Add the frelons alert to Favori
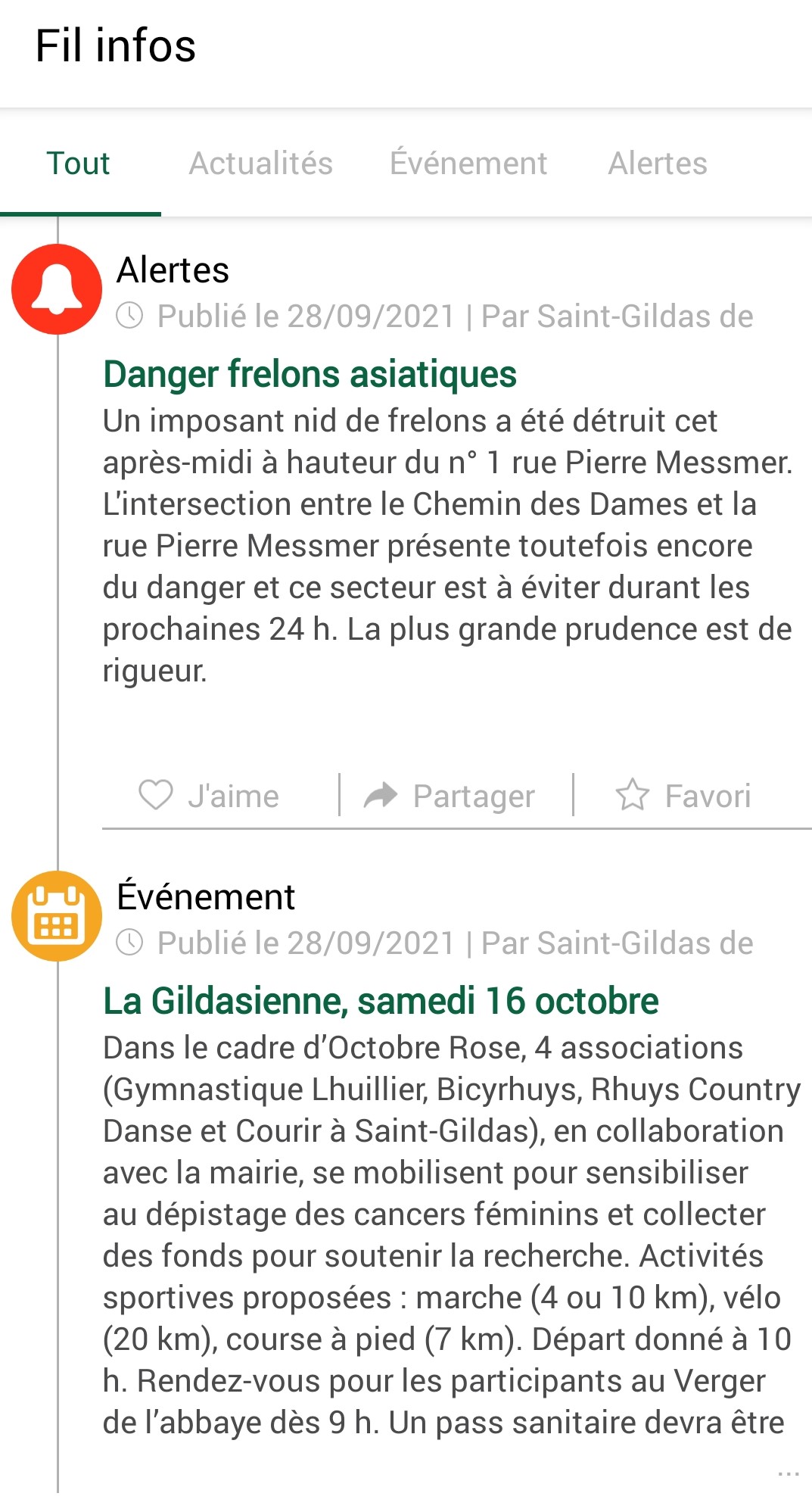Image resolution: width=812 pixels, height=1512 pixels. click(683, 796)
